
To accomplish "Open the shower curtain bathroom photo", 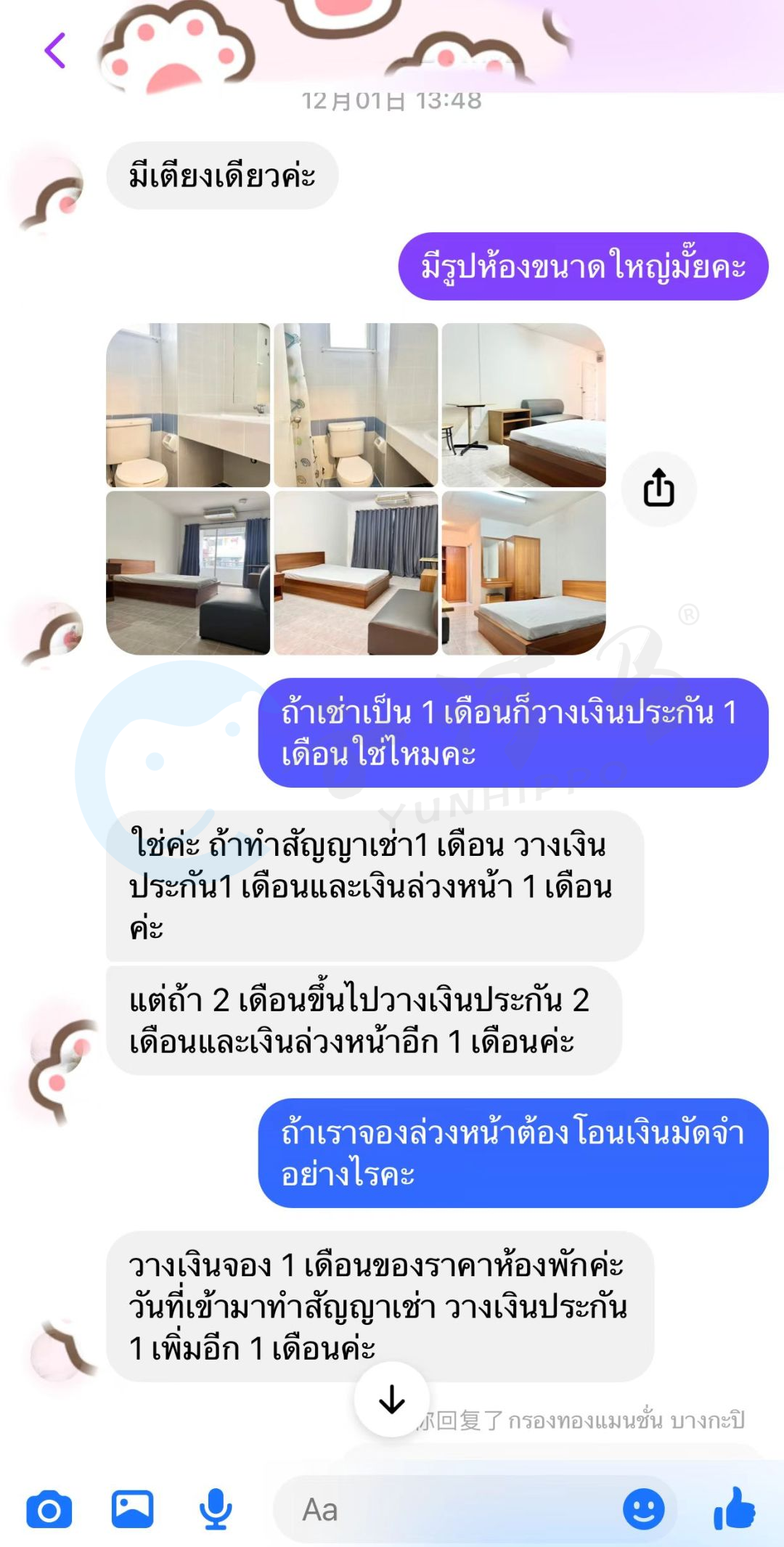I will [x=356, y=405].
